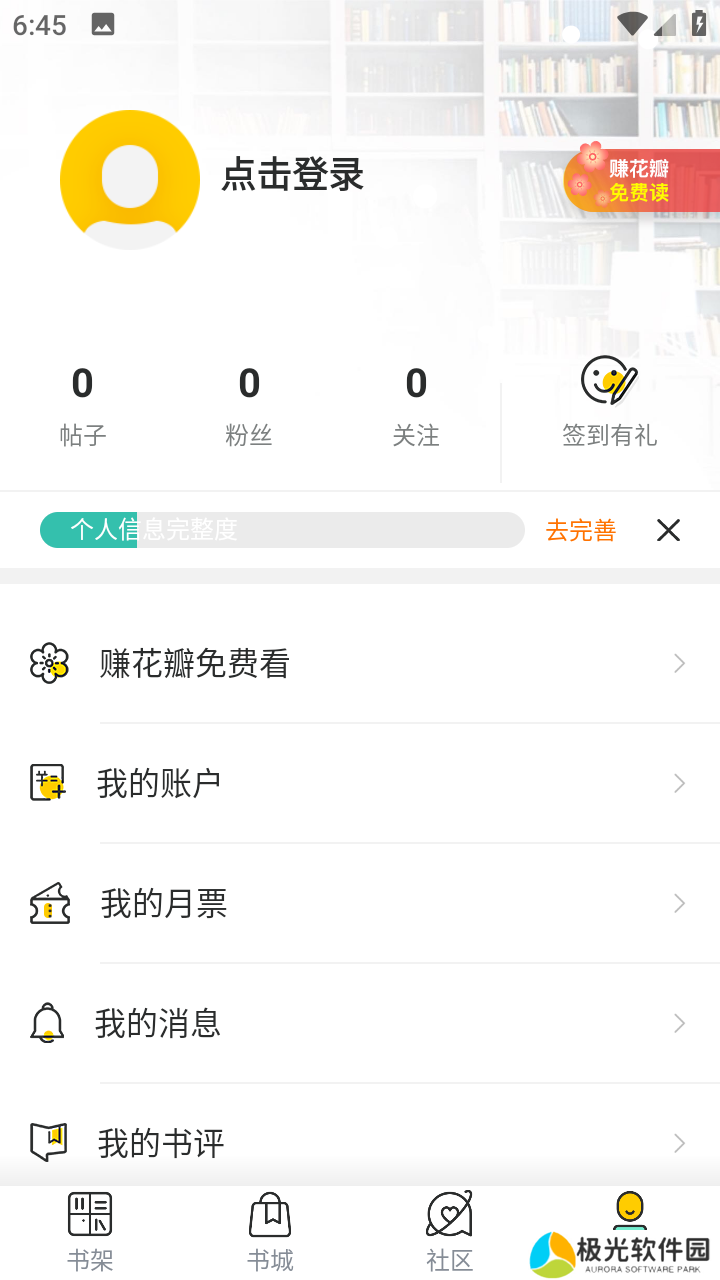Switch to the 书架 bookshelf tab
Viewport: 720px width, 1280px height.
coord(90,1232)
